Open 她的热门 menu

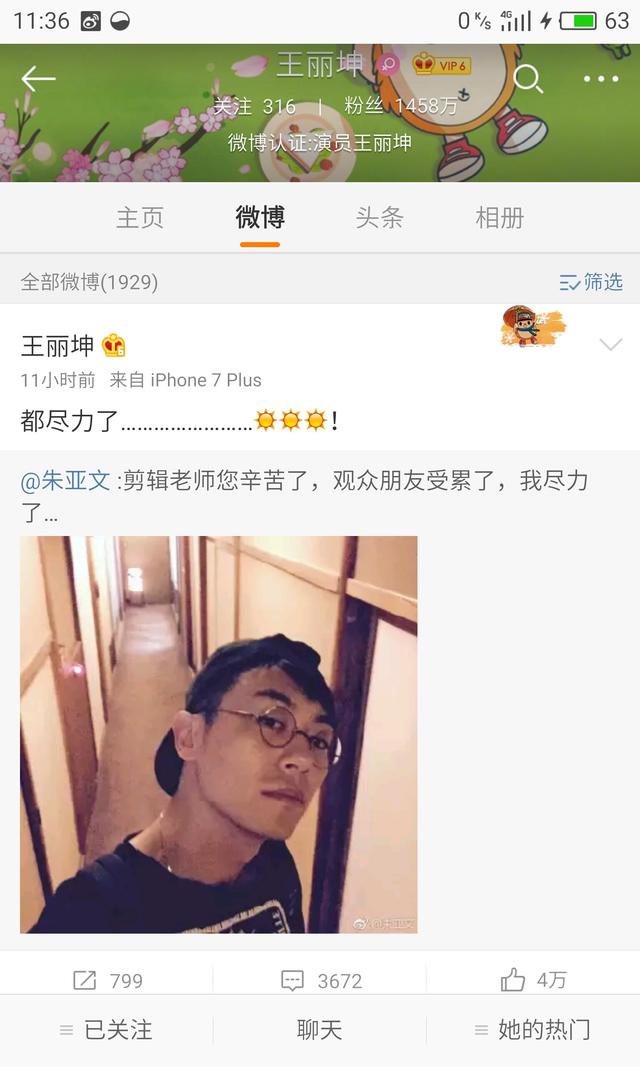click(x=533, y=1030)
